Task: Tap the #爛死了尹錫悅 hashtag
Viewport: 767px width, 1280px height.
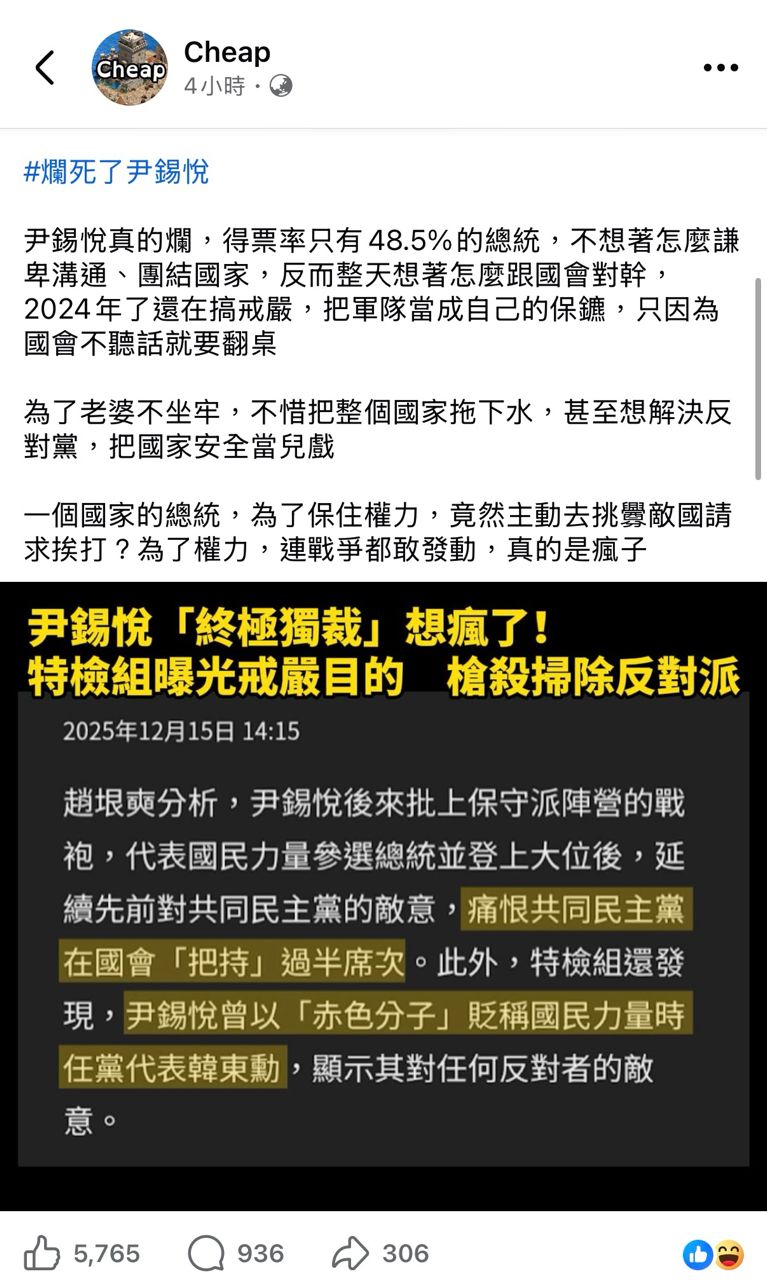Action: coord(116,172)
